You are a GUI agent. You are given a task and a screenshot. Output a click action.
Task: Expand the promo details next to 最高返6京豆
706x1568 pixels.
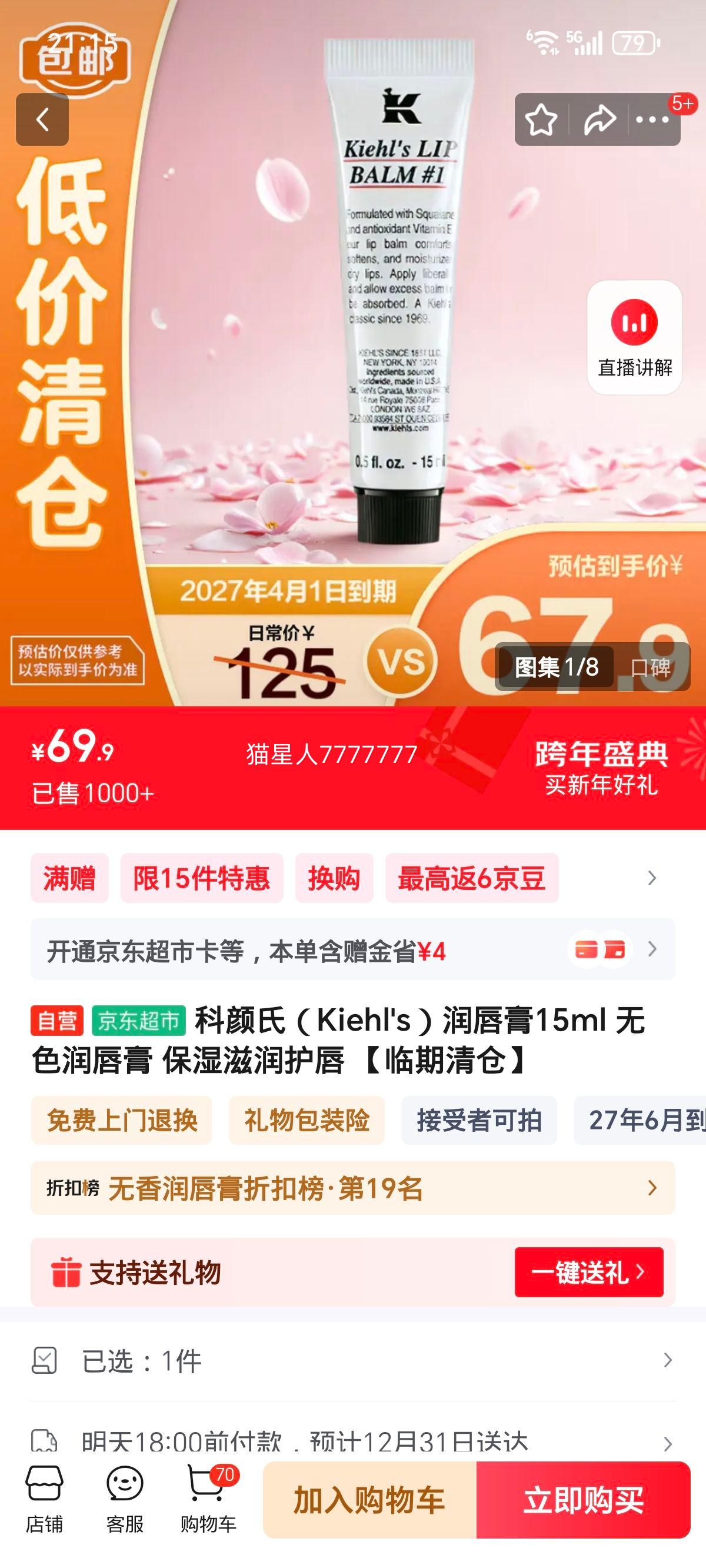[x=651, y=879]
